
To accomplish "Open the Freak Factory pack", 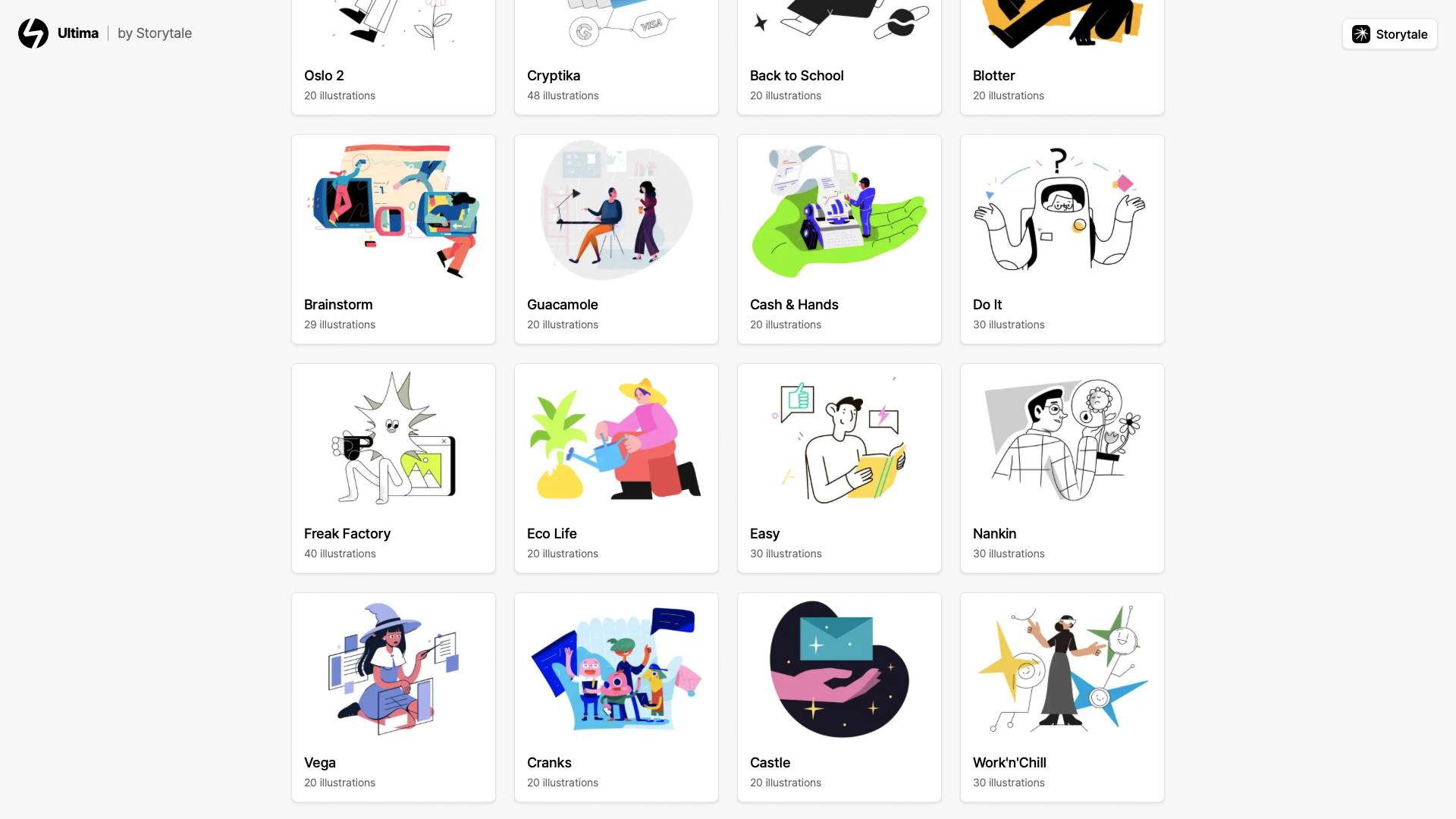I will click(393, 468).
